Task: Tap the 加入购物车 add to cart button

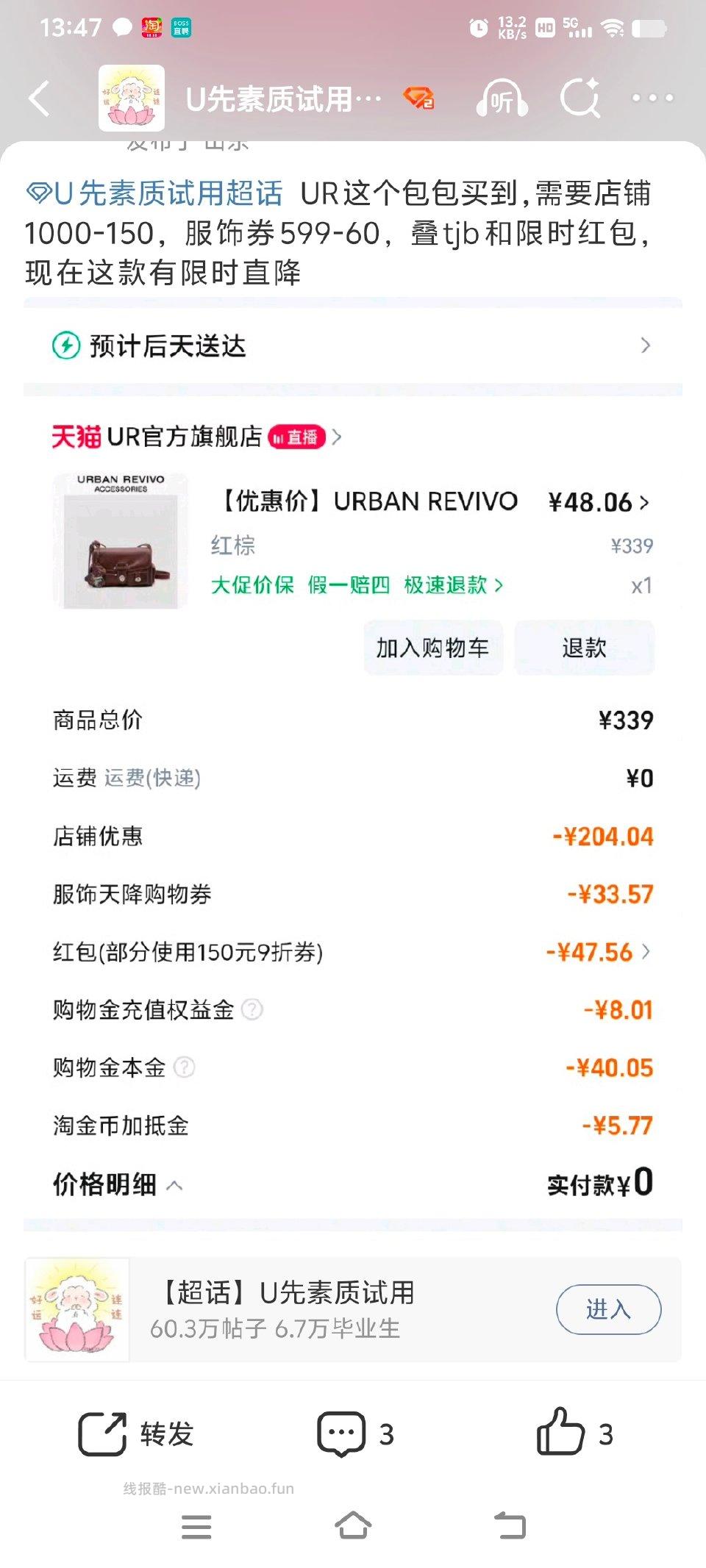Action: [x=432, y=648]
